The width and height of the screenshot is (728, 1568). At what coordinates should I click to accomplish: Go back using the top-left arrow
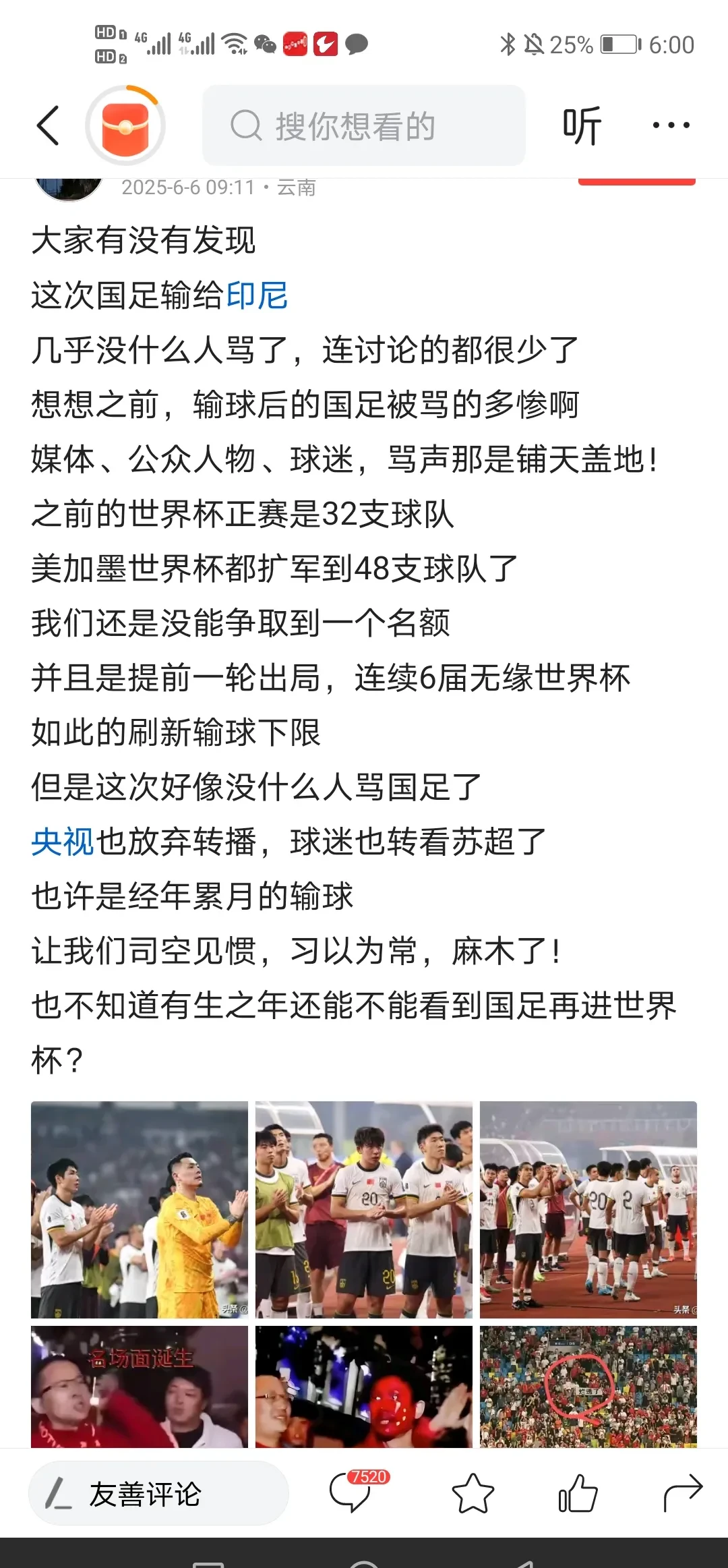[48, 125]
